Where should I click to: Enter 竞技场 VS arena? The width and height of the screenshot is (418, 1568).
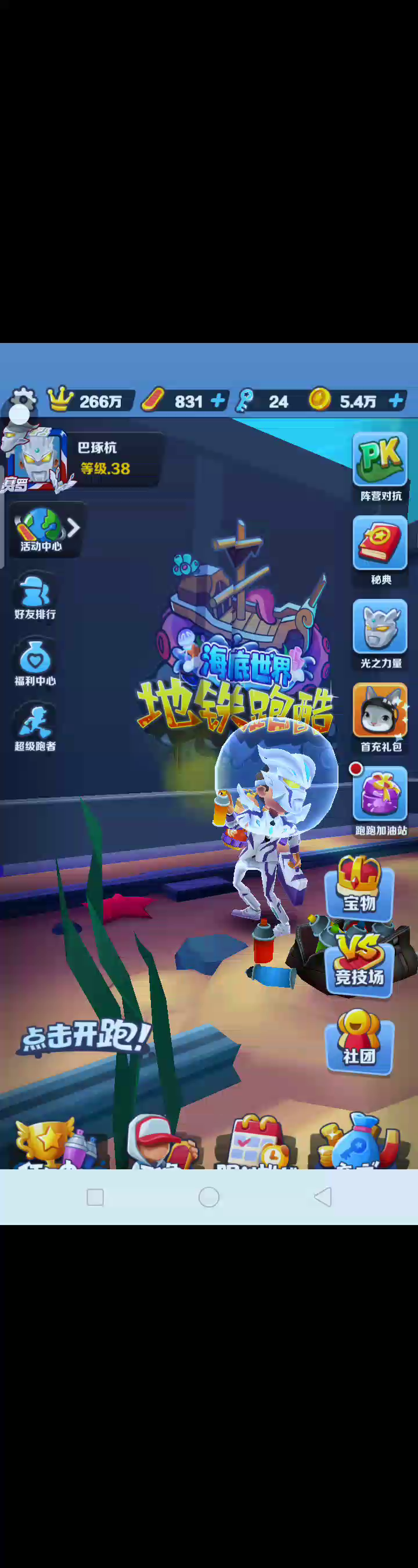pyautogui.click(x=359, y=966)
